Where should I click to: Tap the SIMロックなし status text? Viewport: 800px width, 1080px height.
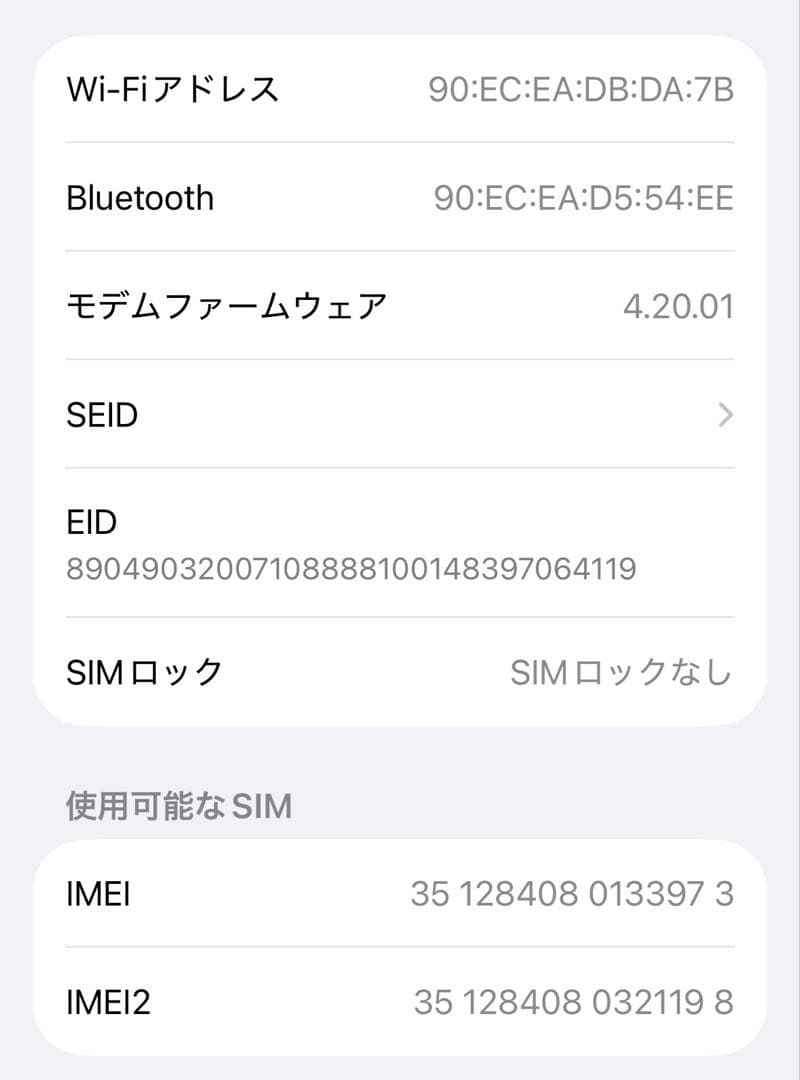coord(621,672)
